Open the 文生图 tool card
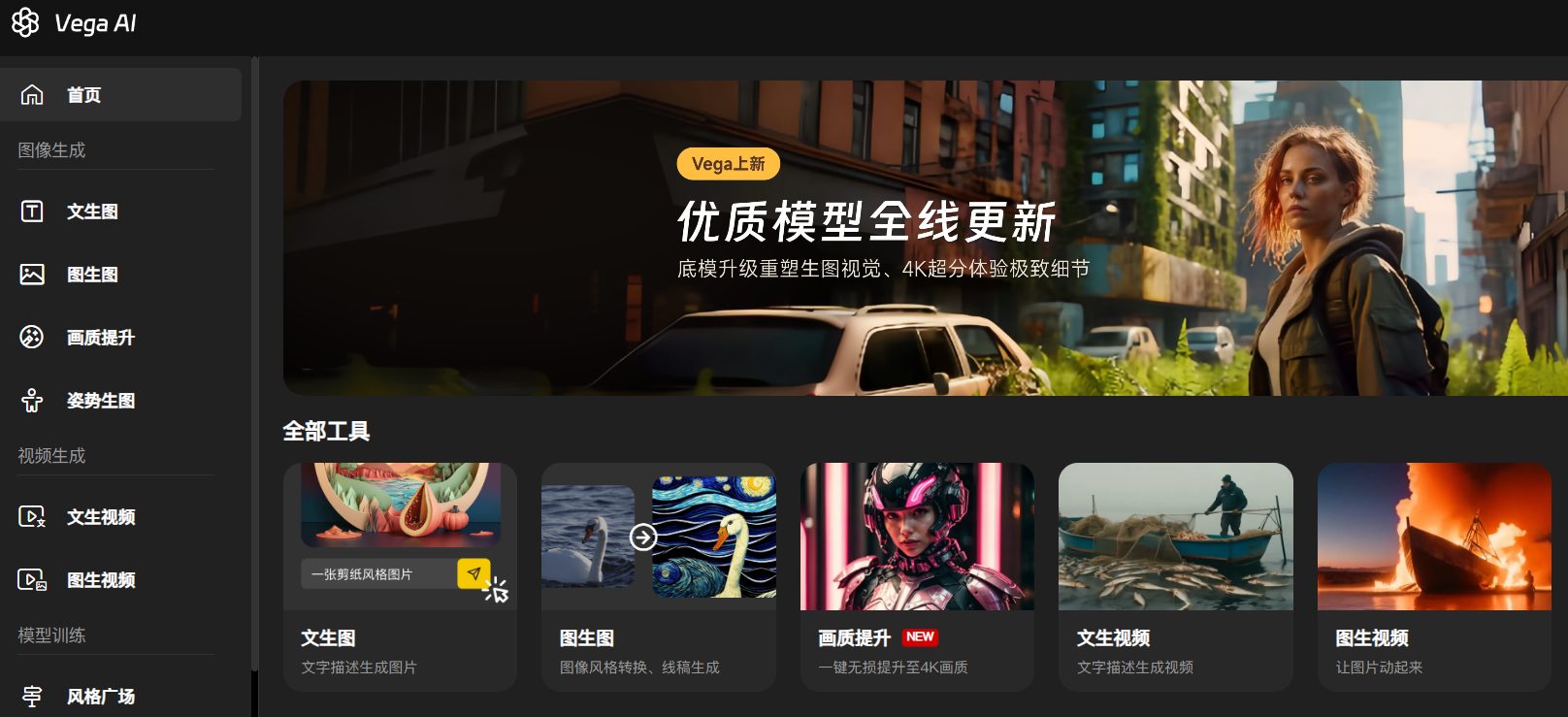This screenshot has width=1568, height=717. pos(399,576)
